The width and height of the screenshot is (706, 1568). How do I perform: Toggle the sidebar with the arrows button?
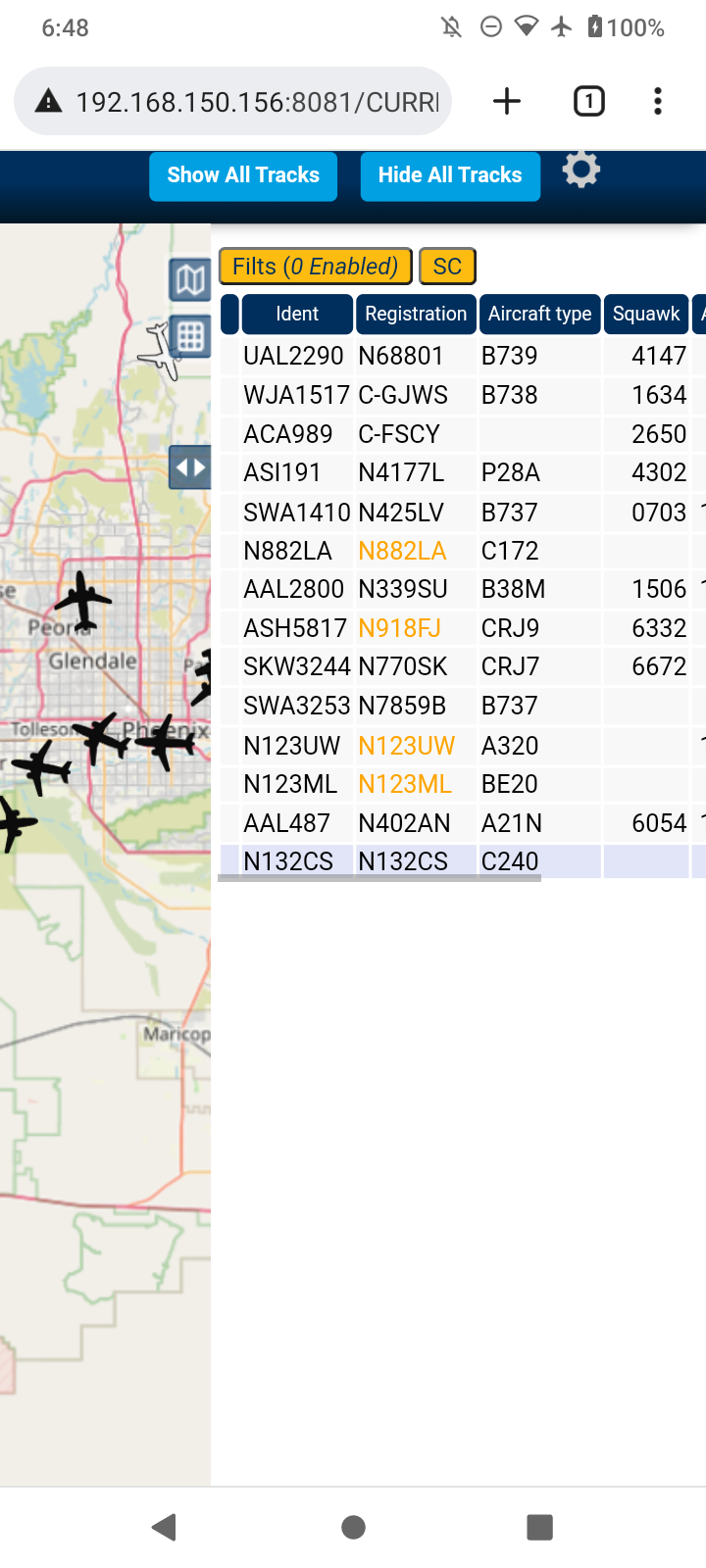click(190, 467)
